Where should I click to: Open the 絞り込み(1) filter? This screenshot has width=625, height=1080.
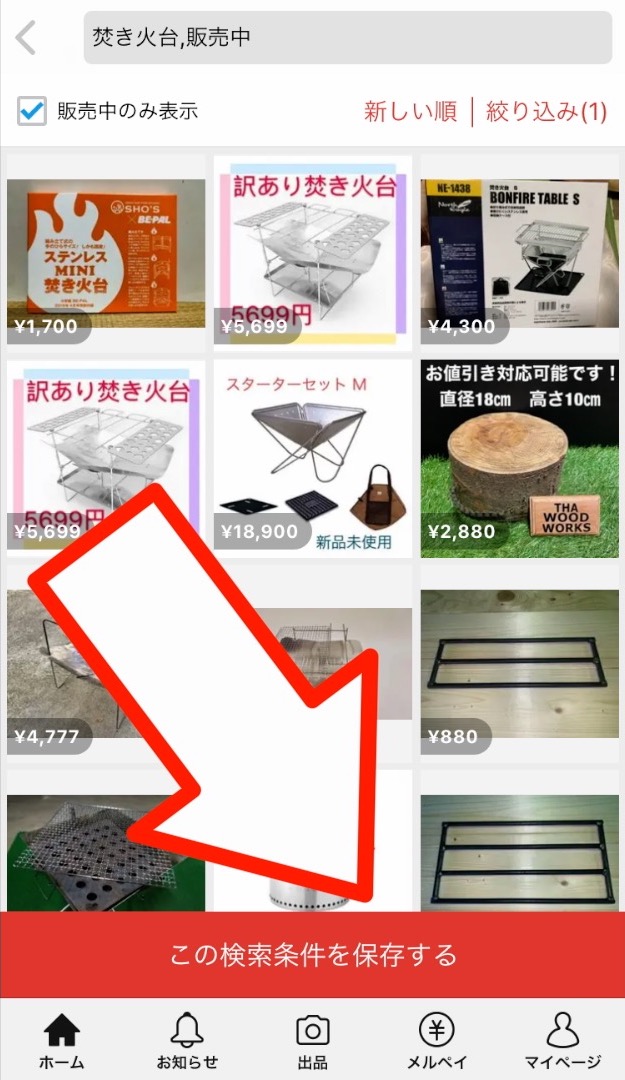546,111
